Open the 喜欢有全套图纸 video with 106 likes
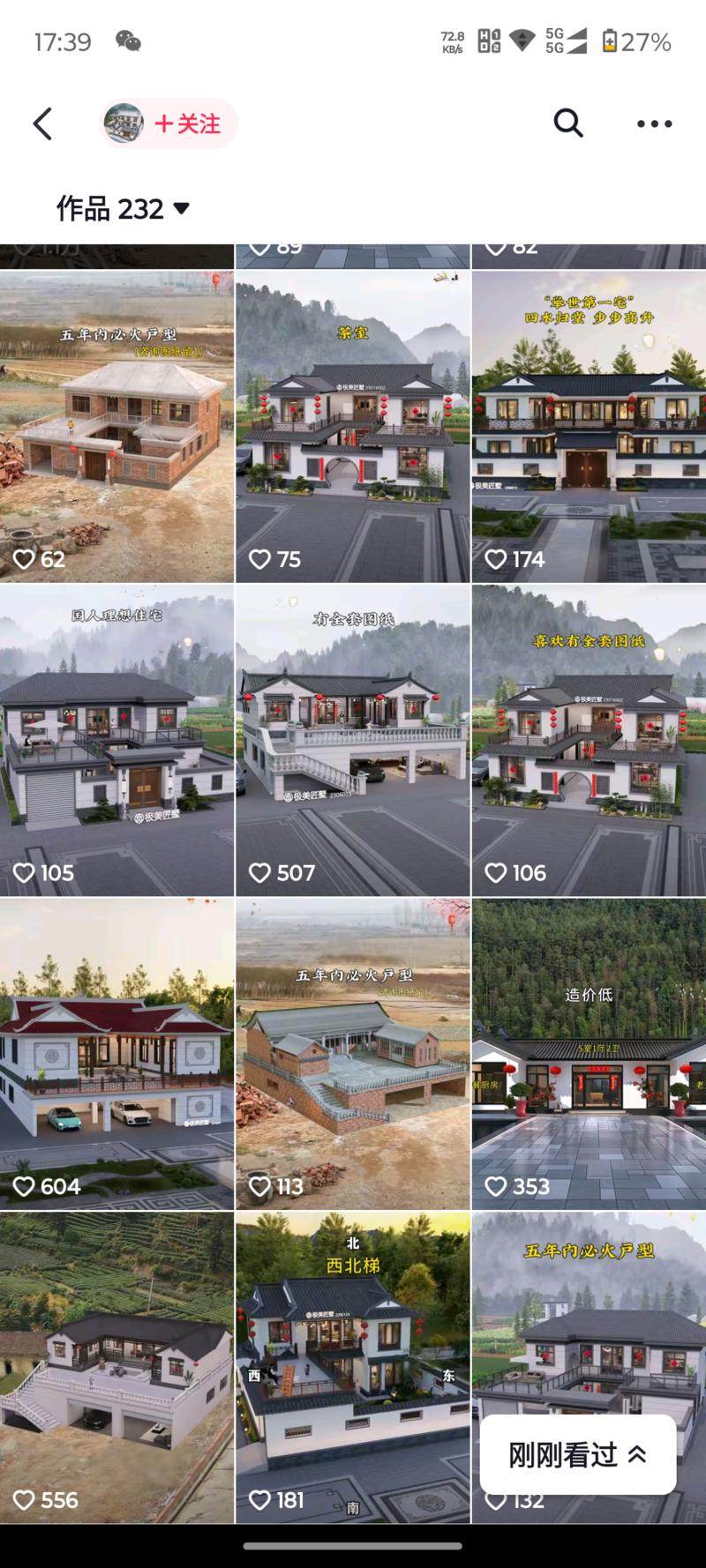706x1568 pixels. pyautogui.click(x=589, y=739)
